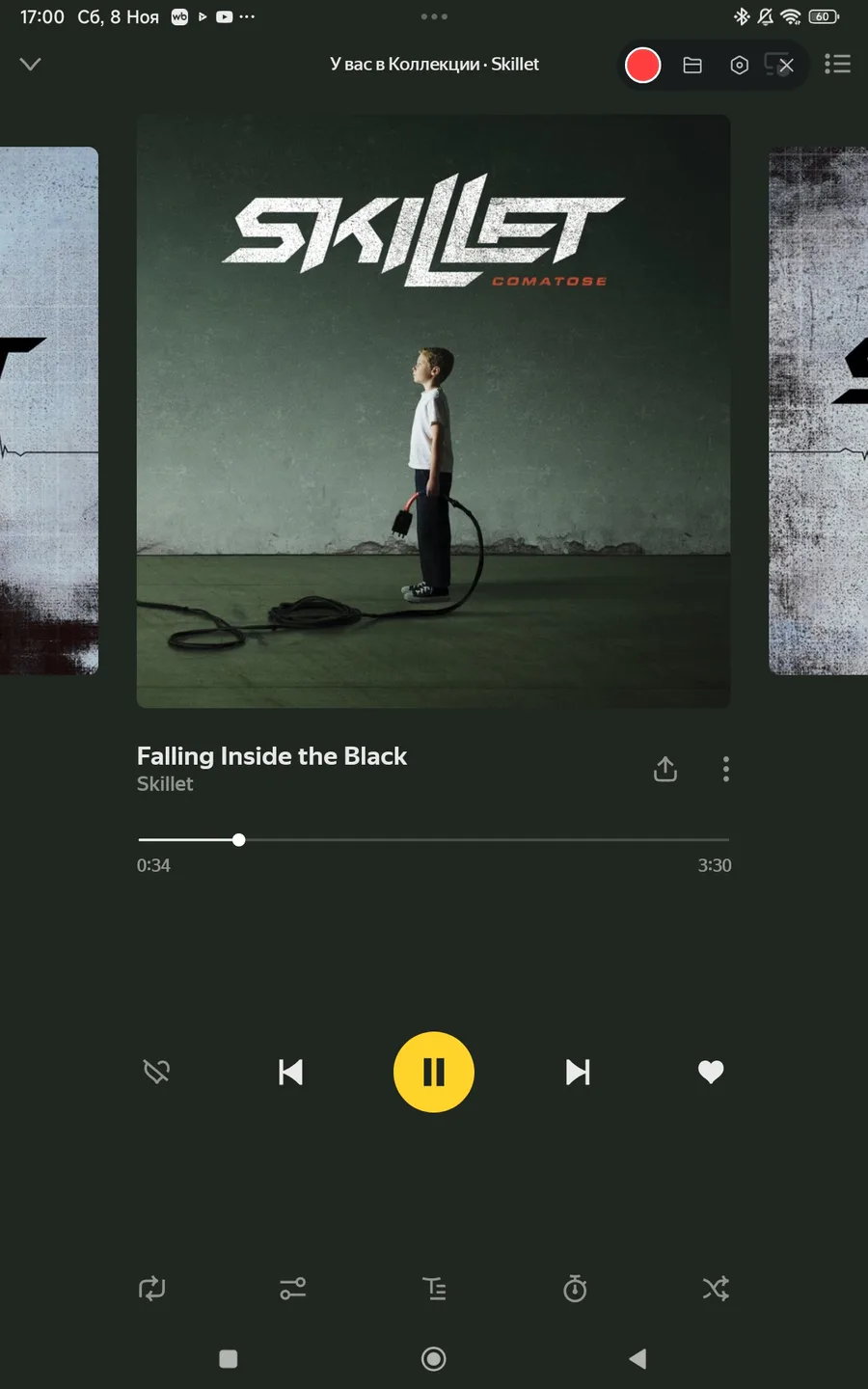Go back using system navigation triangle

pos(637,1359)
